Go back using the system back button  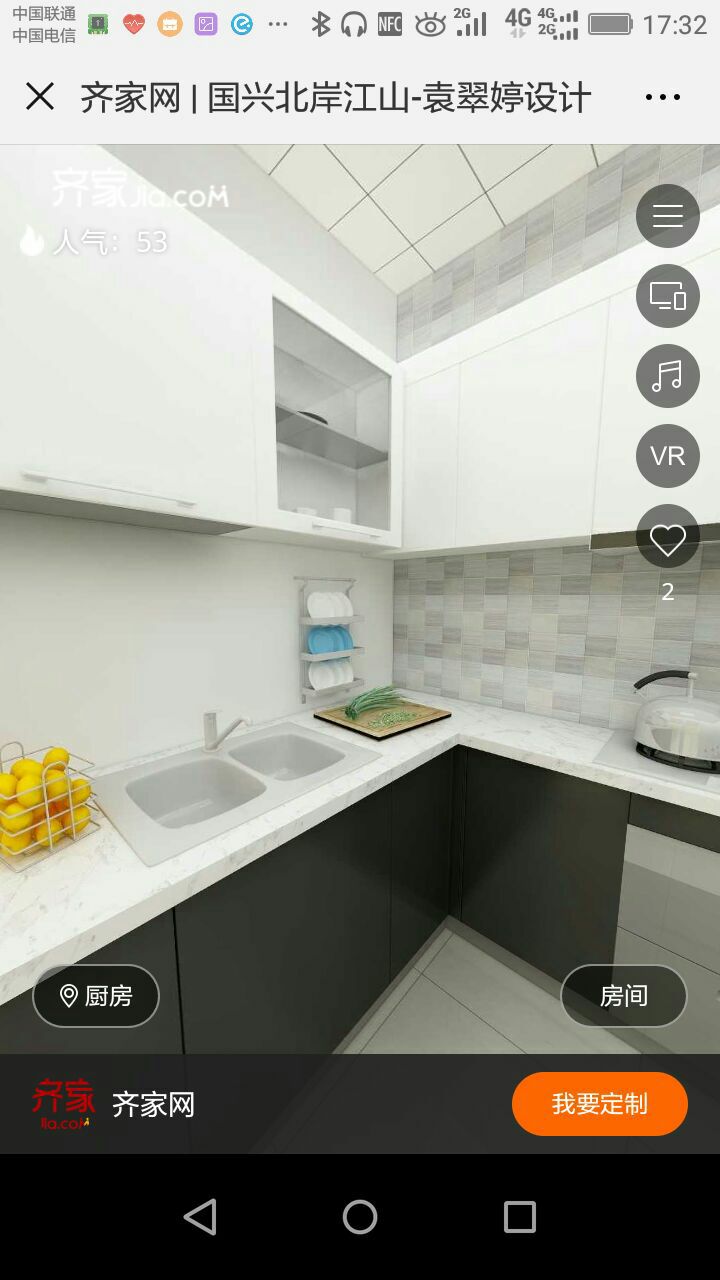click(200, 1217)
